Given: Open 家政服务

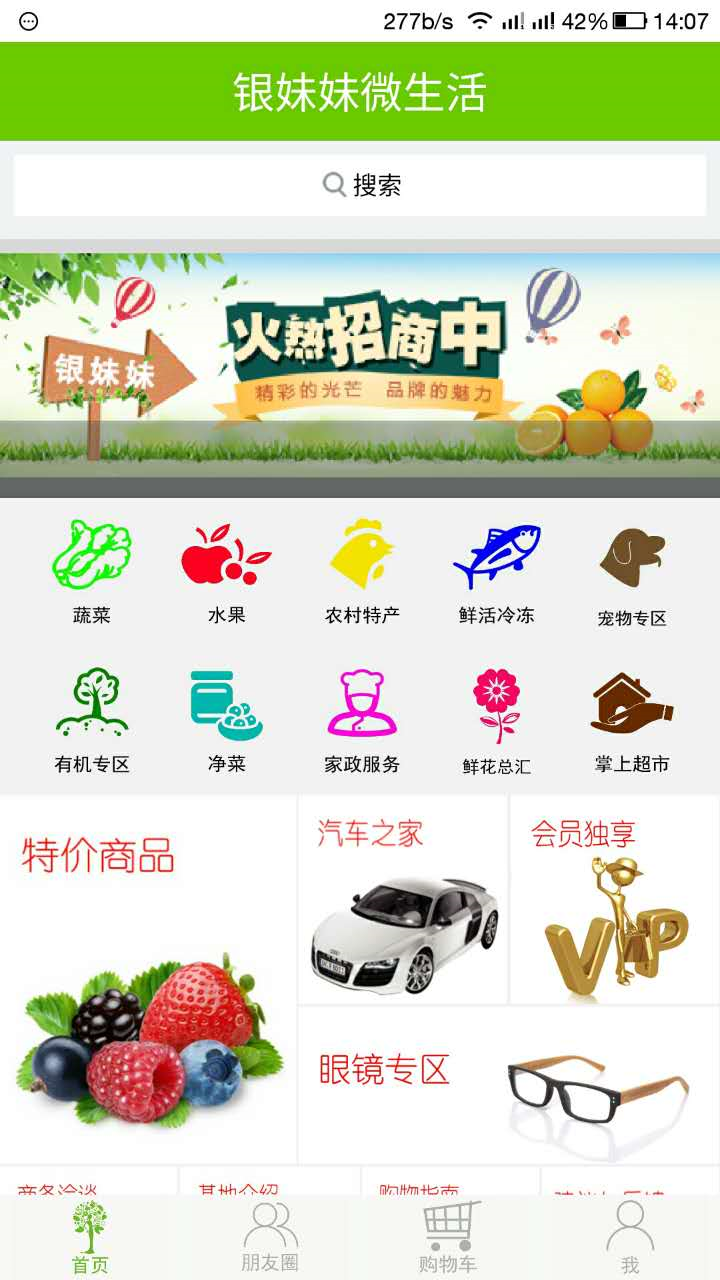Looking at the screenshot, I should click(362, 720).
